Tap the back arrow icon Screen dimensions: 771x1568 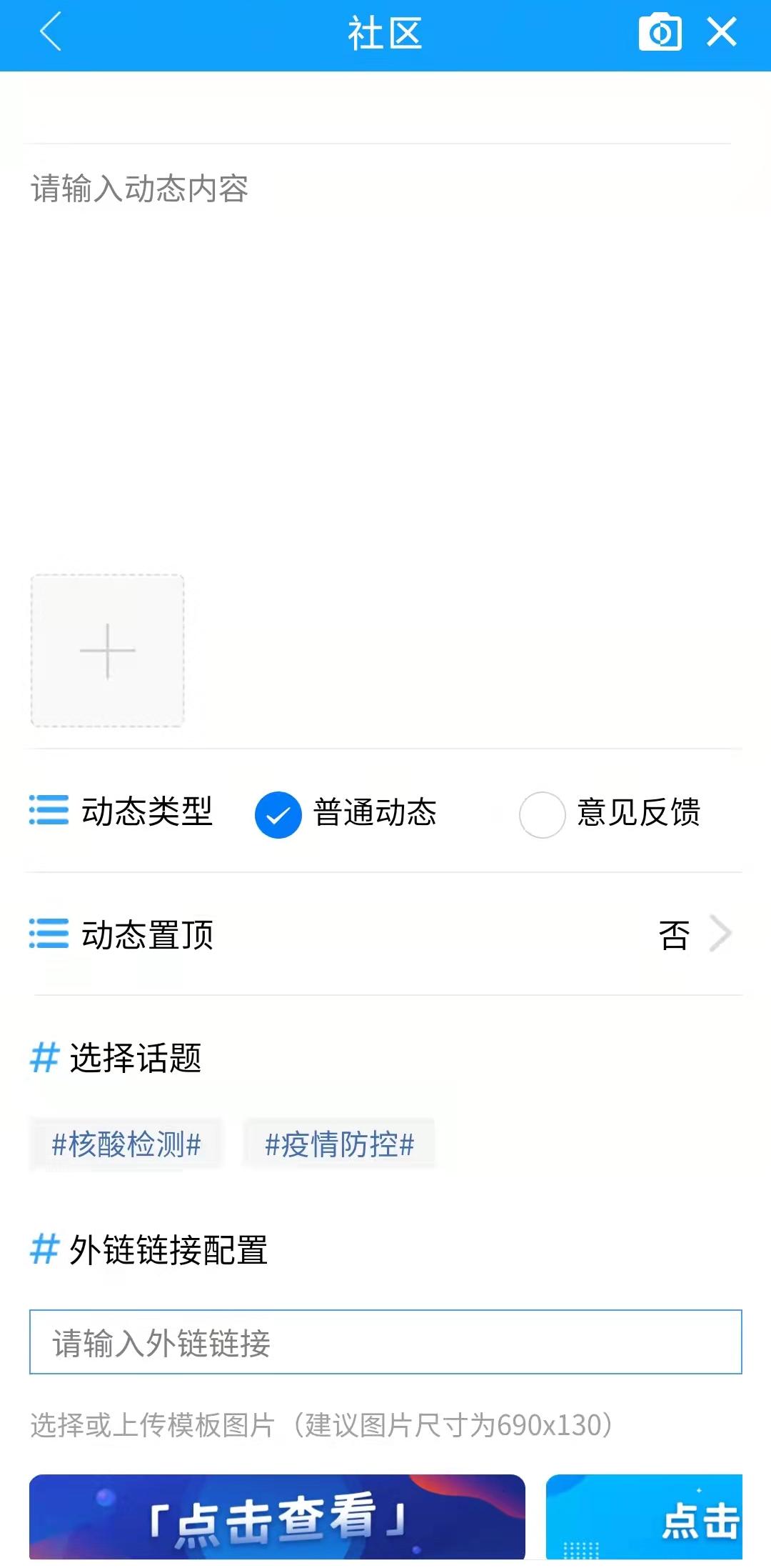click(x=50, y=33)
